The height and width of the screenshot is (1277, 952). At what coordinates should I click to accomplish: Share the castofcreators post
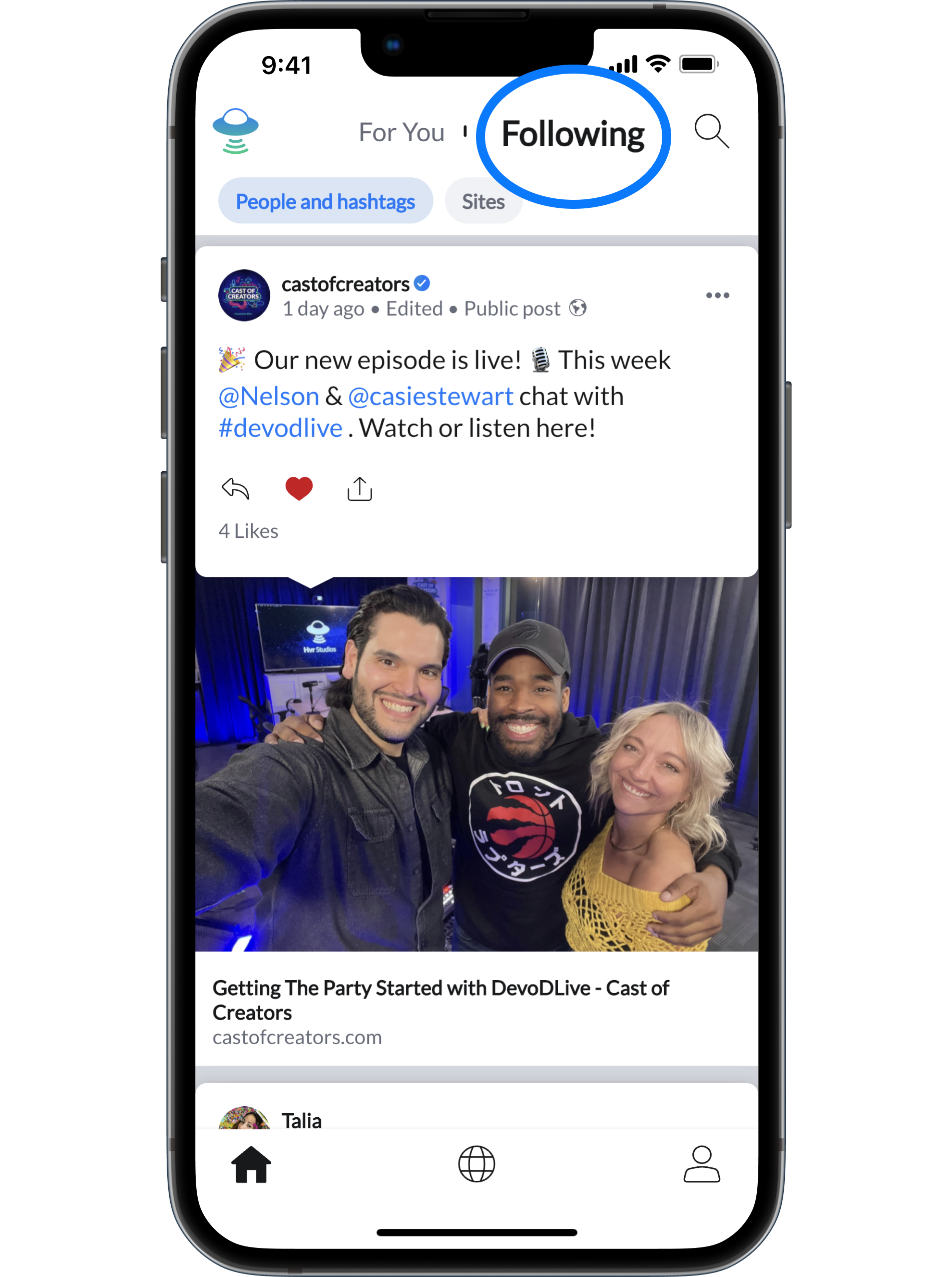(359, 489)
